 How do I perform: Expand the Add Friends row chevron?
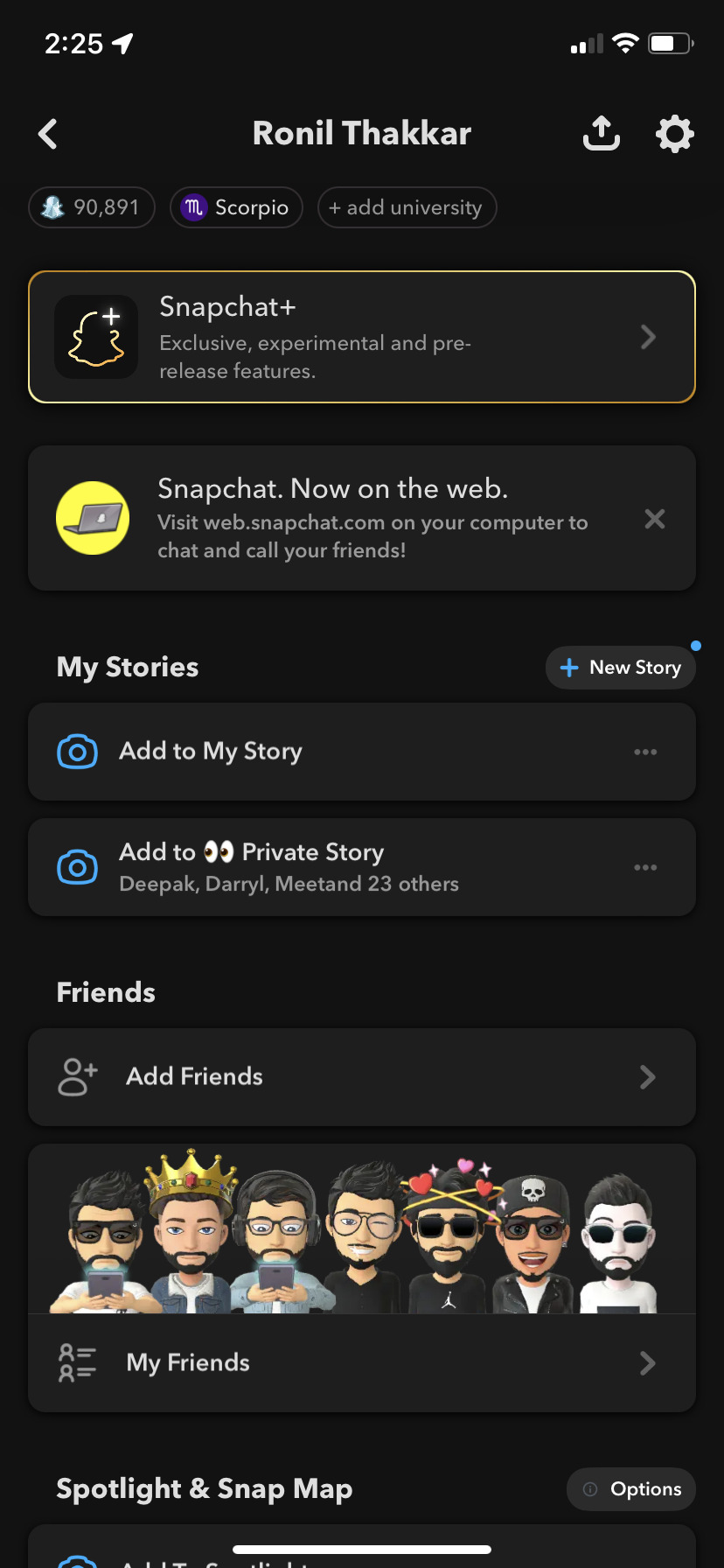click(x=648, y=1077)
